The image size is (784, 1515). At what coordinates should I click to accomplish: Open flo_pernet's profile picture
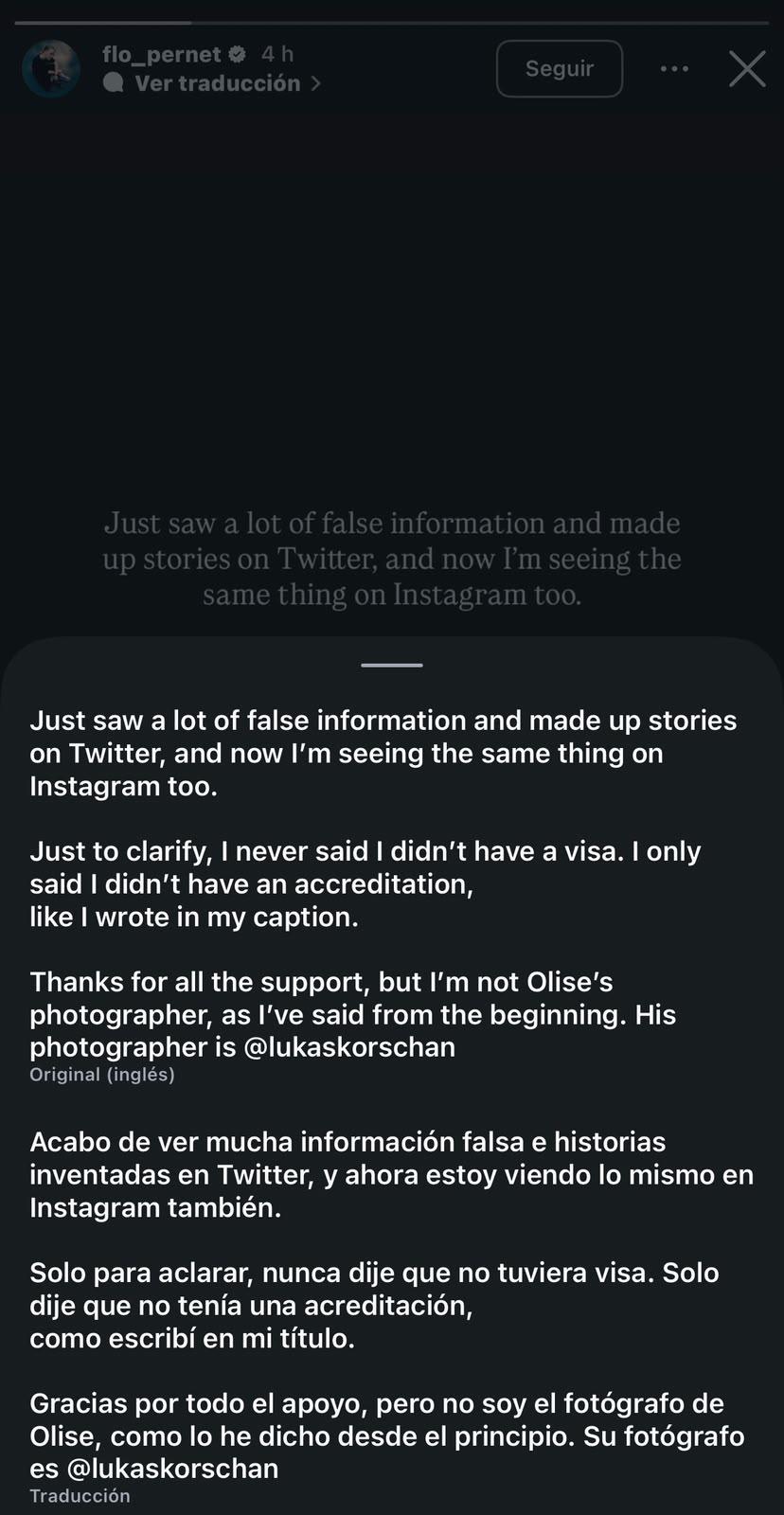[x=51, y=68]
